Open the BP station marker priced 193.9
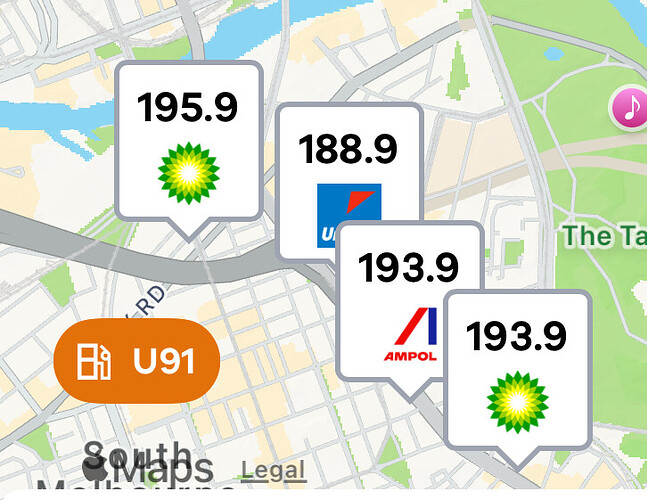Screen dimensions: 647x500 pos(516,370)
